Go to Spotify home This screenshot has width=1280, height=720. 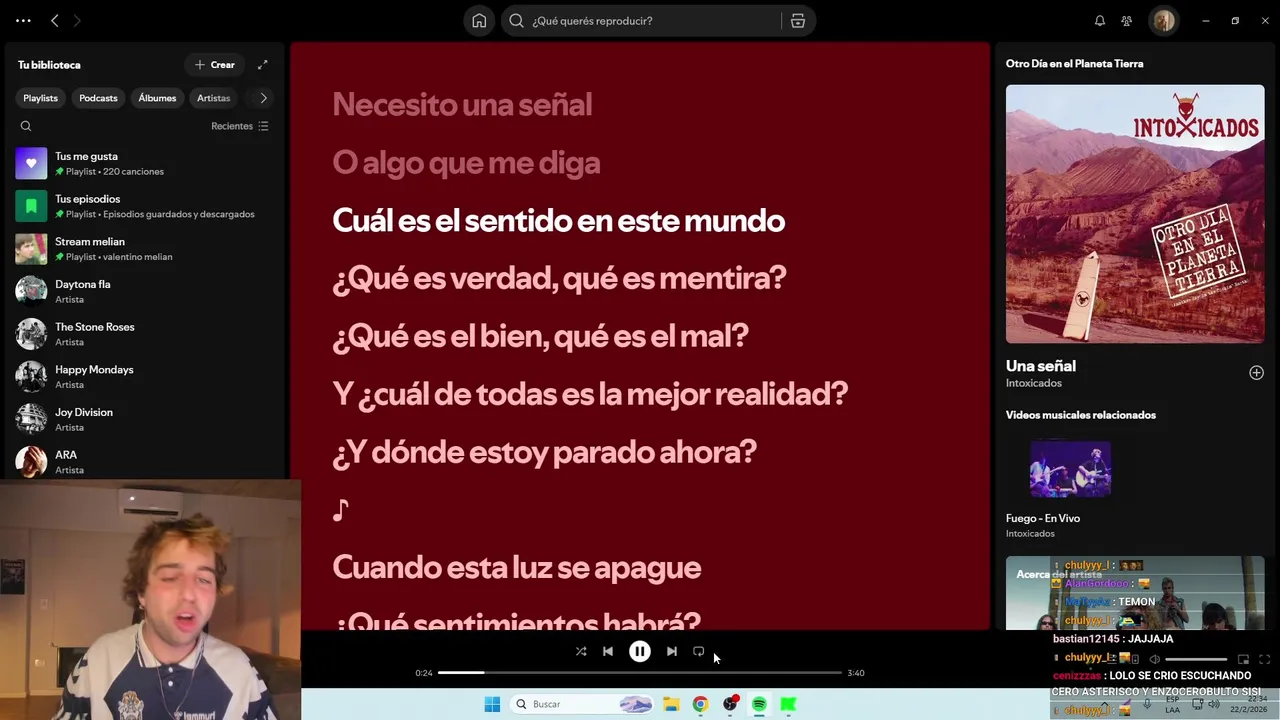tap(479, 21)
